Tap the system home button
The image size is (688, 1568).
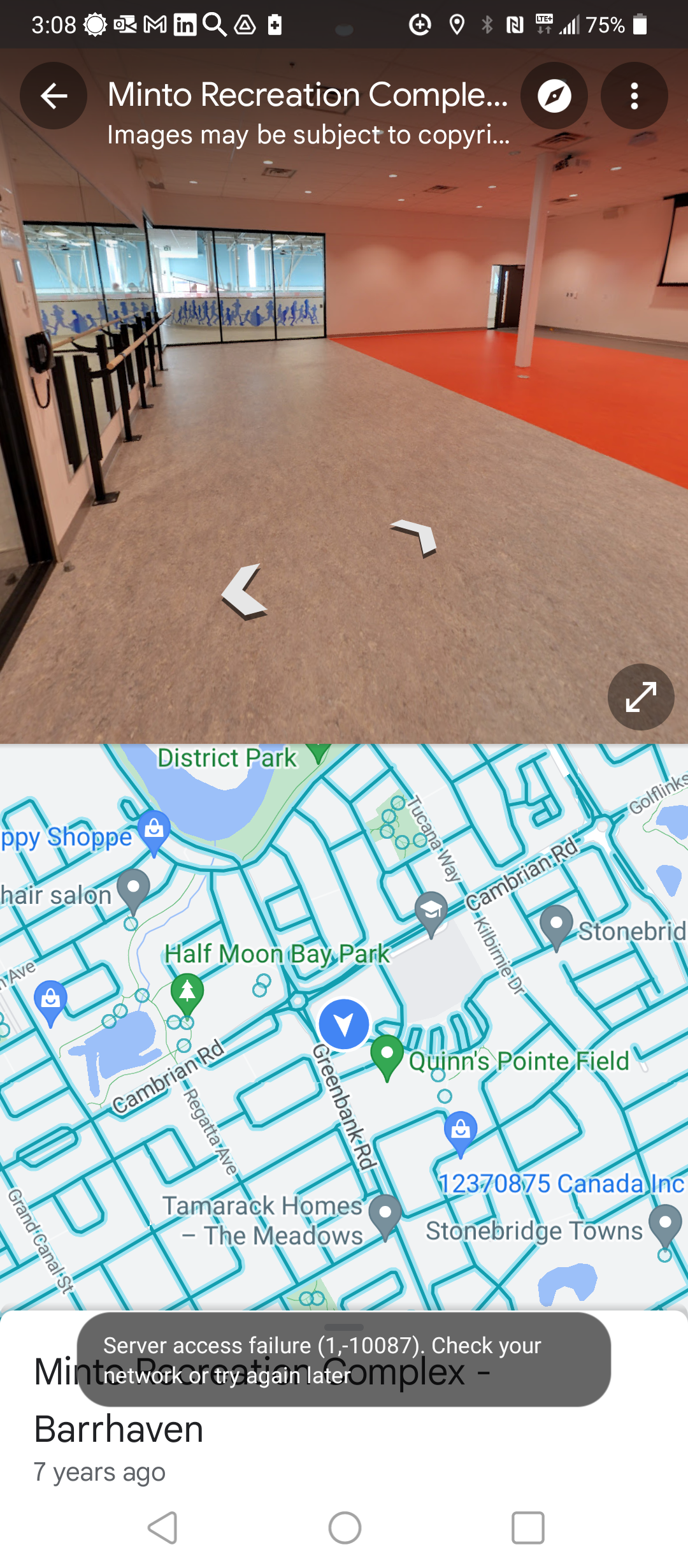point(345,1528)
